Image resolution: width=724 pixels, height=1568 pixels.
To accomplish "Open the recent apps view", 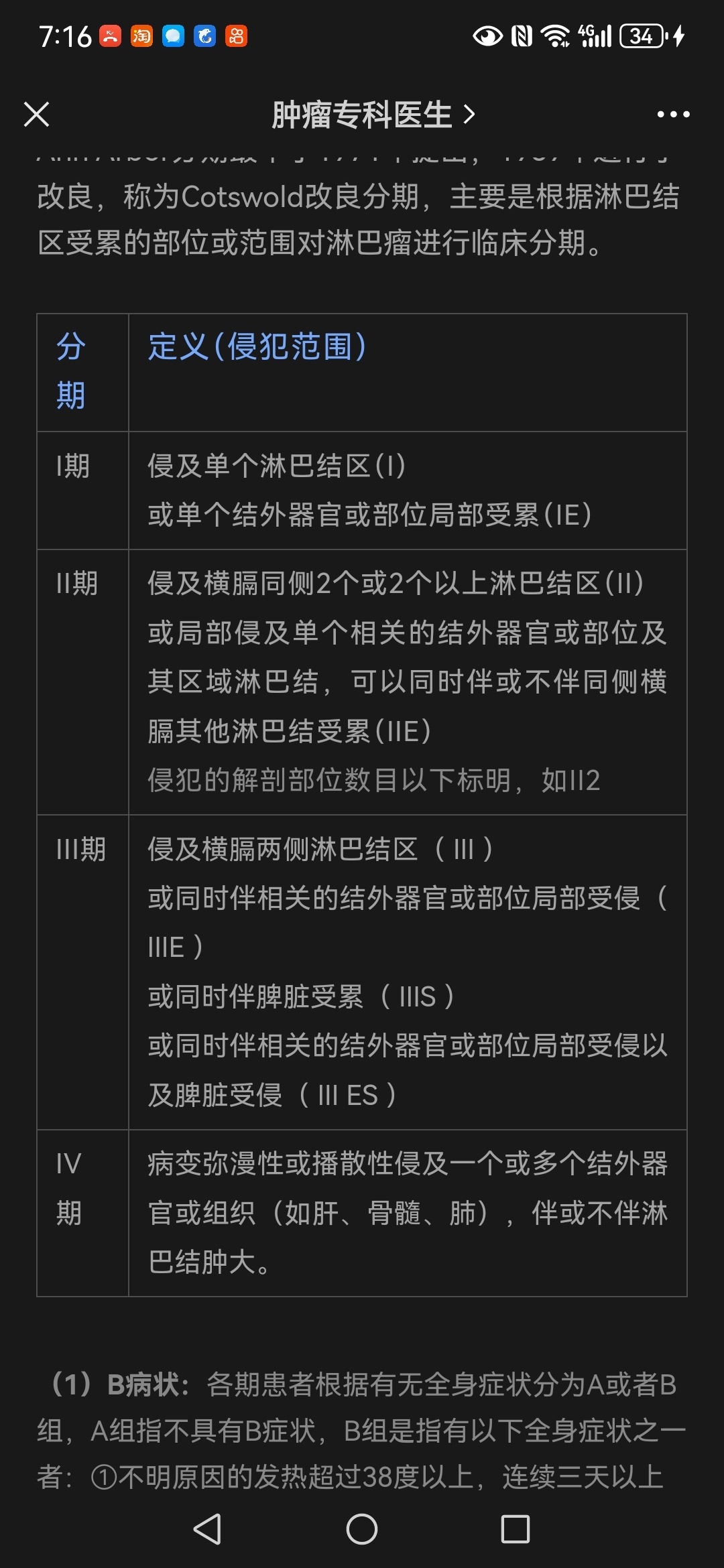I will (516, 1529).
